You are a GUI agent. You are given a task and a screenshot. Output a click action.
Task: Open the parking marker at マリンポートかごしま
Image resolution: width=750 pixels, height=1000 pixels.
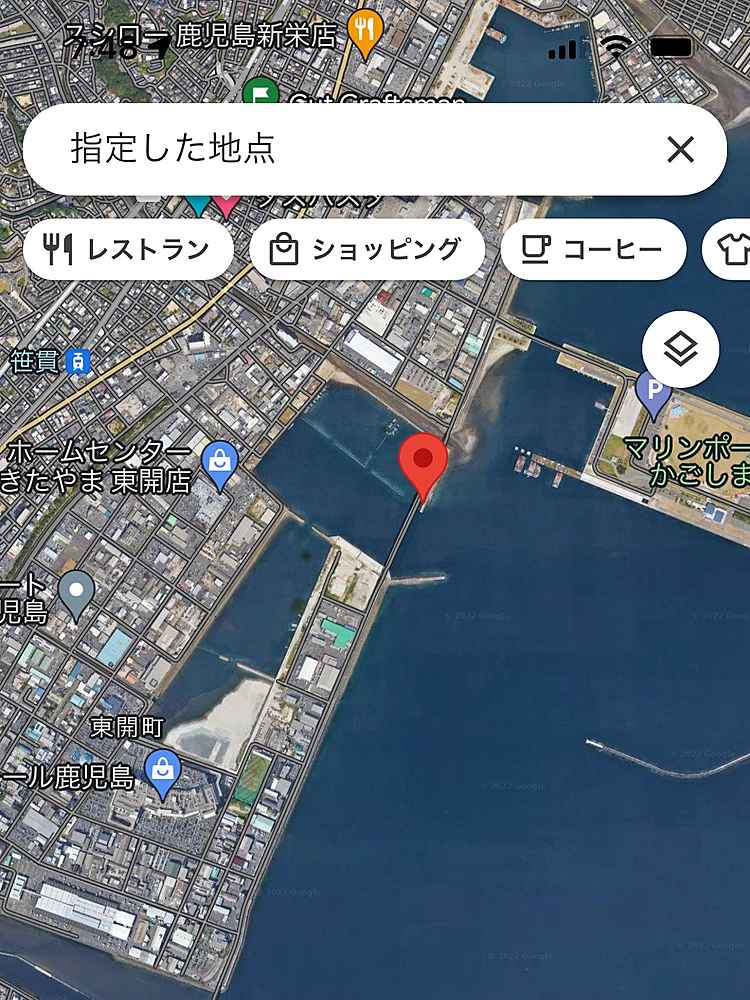(x=654, y=390)
